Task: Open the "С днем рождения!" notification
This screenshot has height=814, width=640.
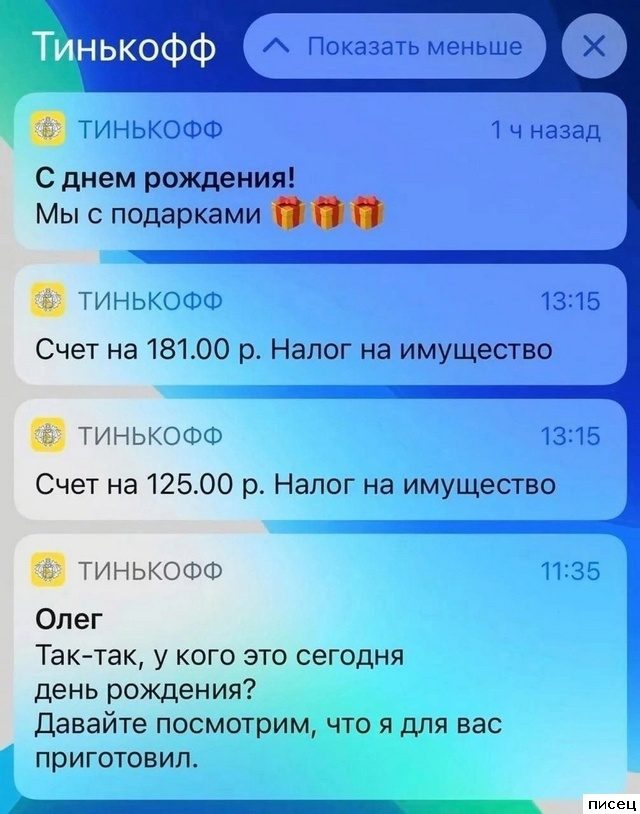Action: tap(320, 172)
